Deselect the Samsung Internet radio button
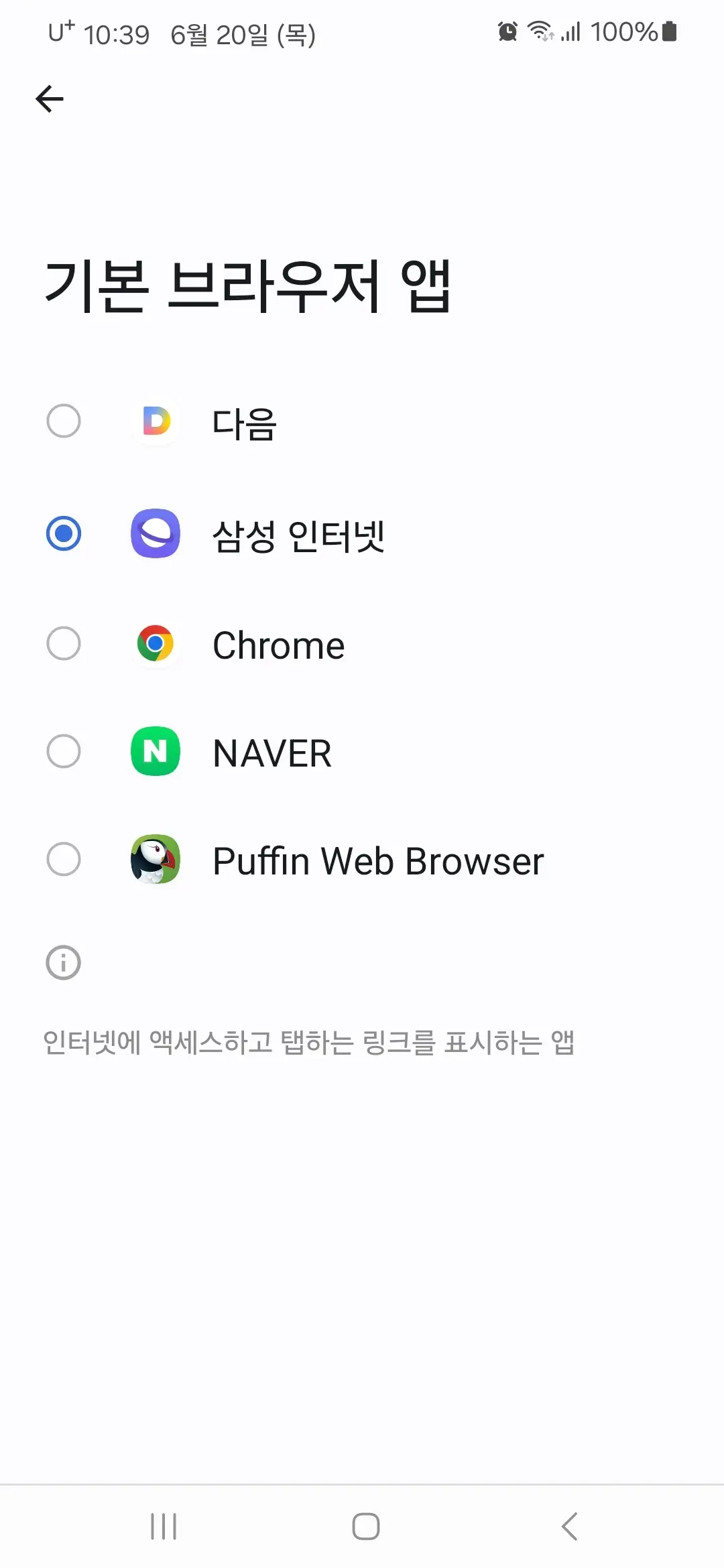Image resolution: width=724 pixels, height=1568 pixels. pos(64,534)
